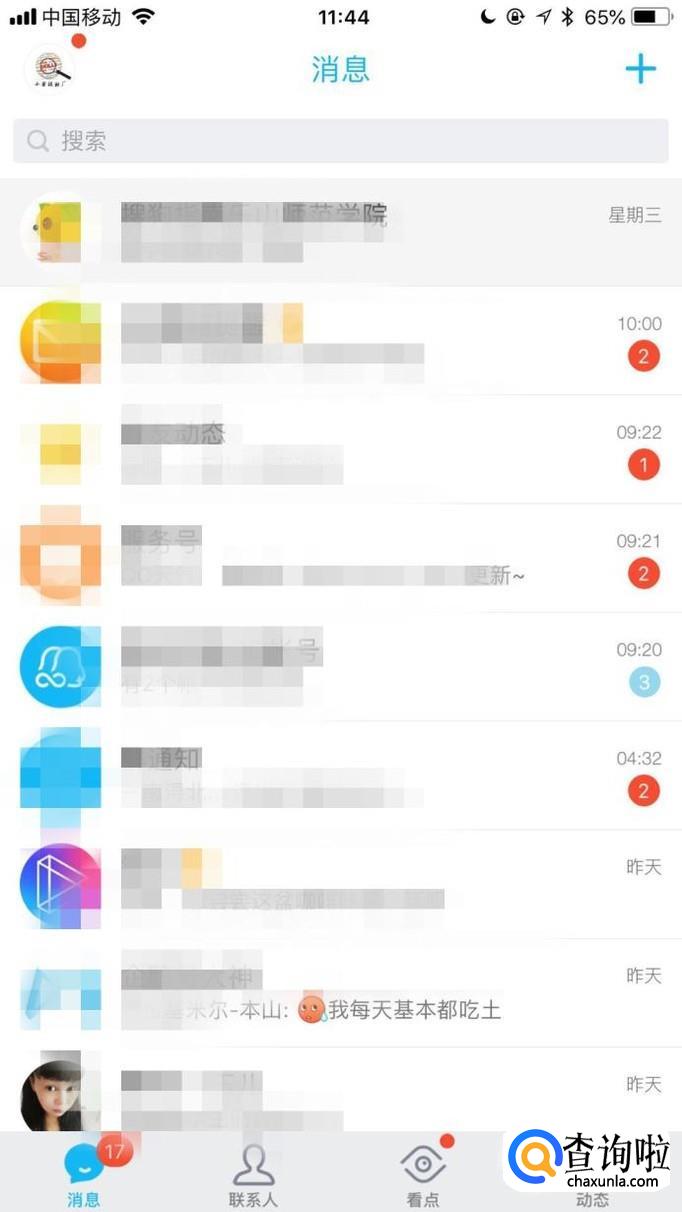
Task: Tap the plus icon to add
Action: 640,69
